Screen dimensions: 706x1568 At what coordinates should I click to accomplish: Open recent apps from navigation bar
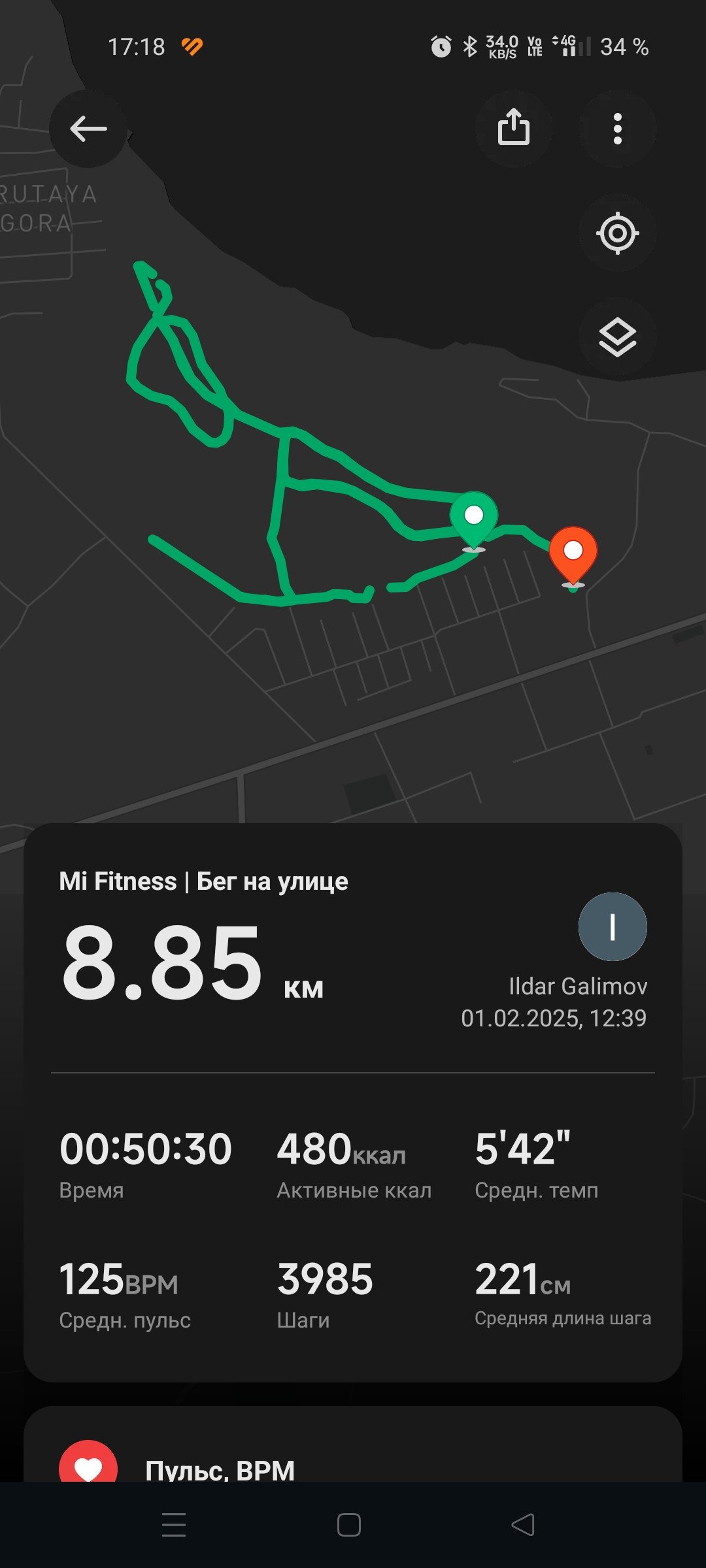[x=174, y=1525]
